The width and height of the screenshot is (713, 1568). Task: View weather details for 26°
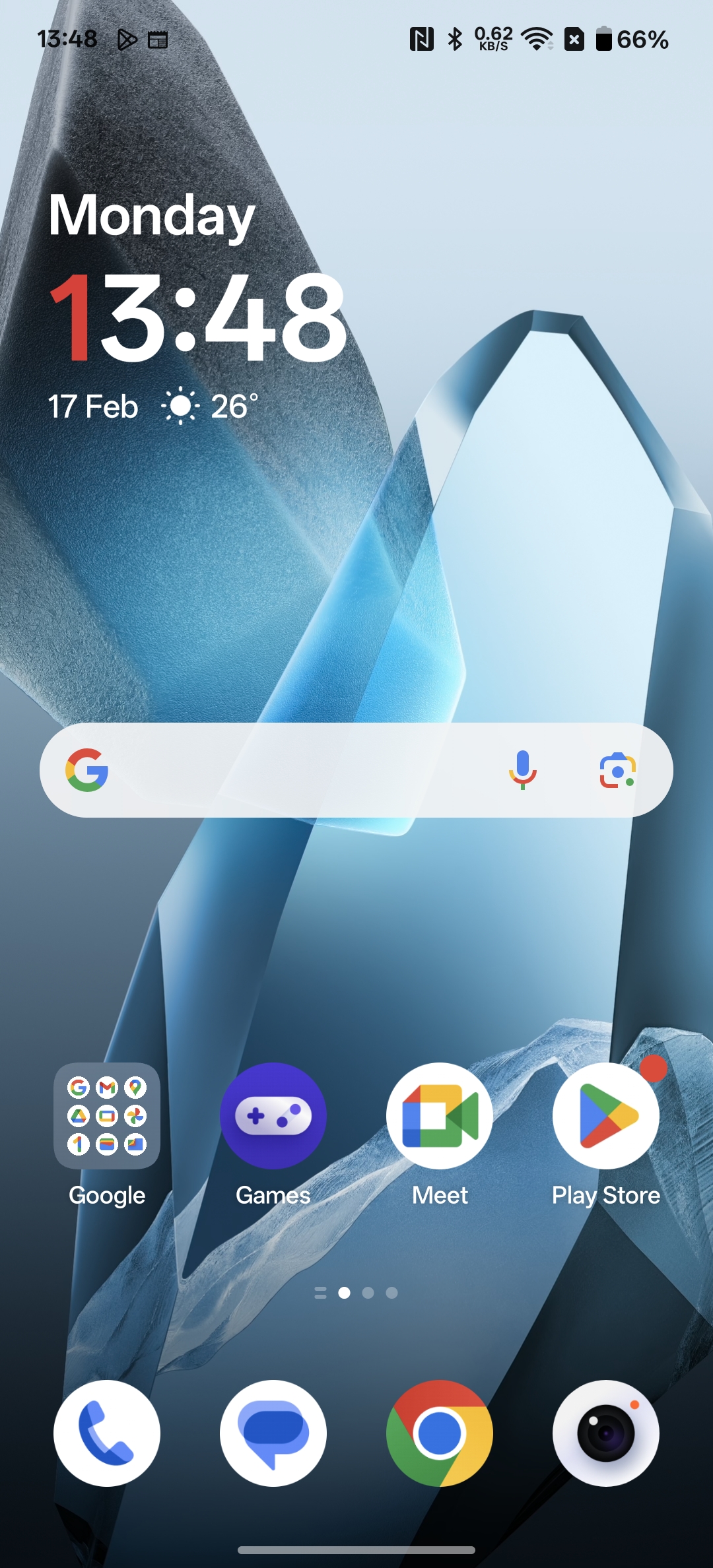click(211, 407)
